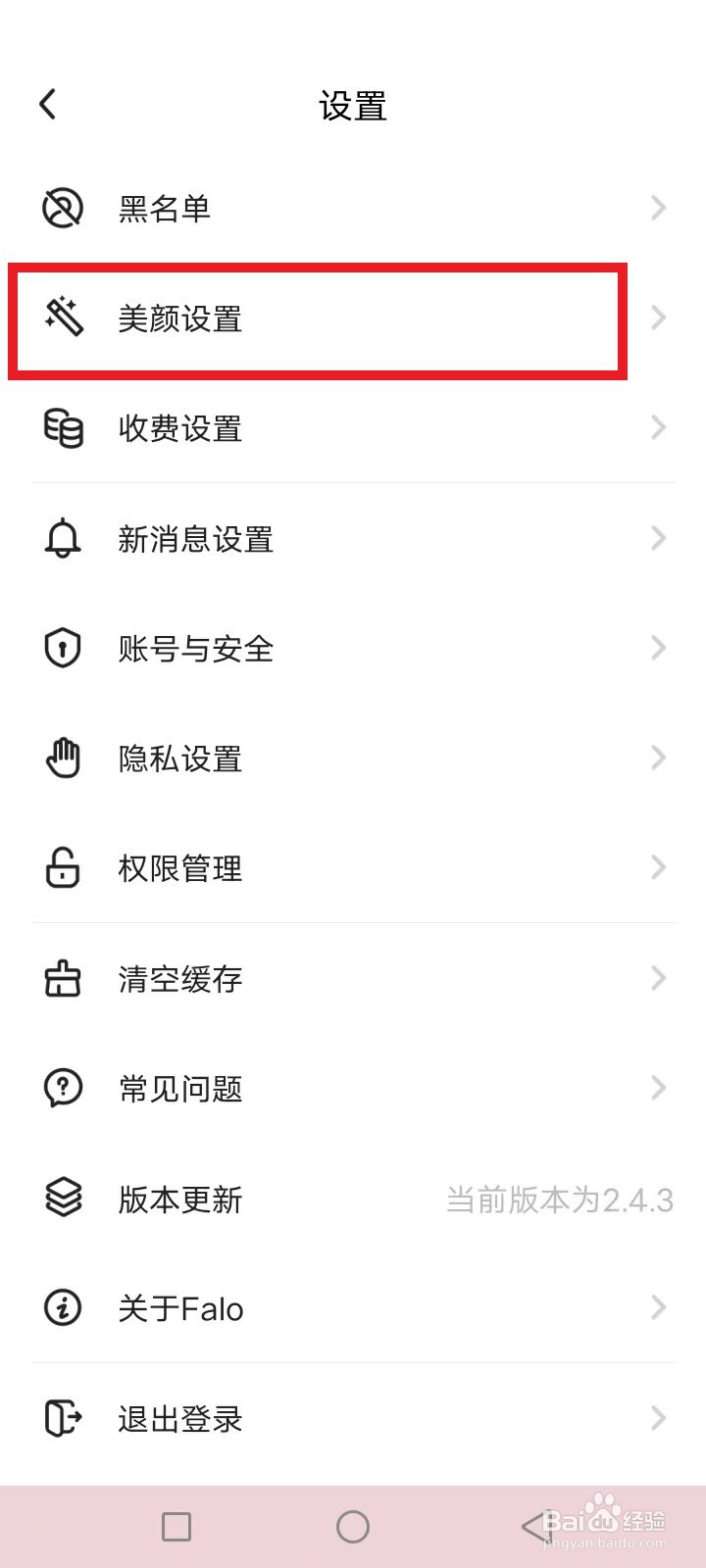The height and width of the screenshot is (1568, 706).
Task: Click the blacklist (黑名单) prohibition icon
Action: pos(62,208)
